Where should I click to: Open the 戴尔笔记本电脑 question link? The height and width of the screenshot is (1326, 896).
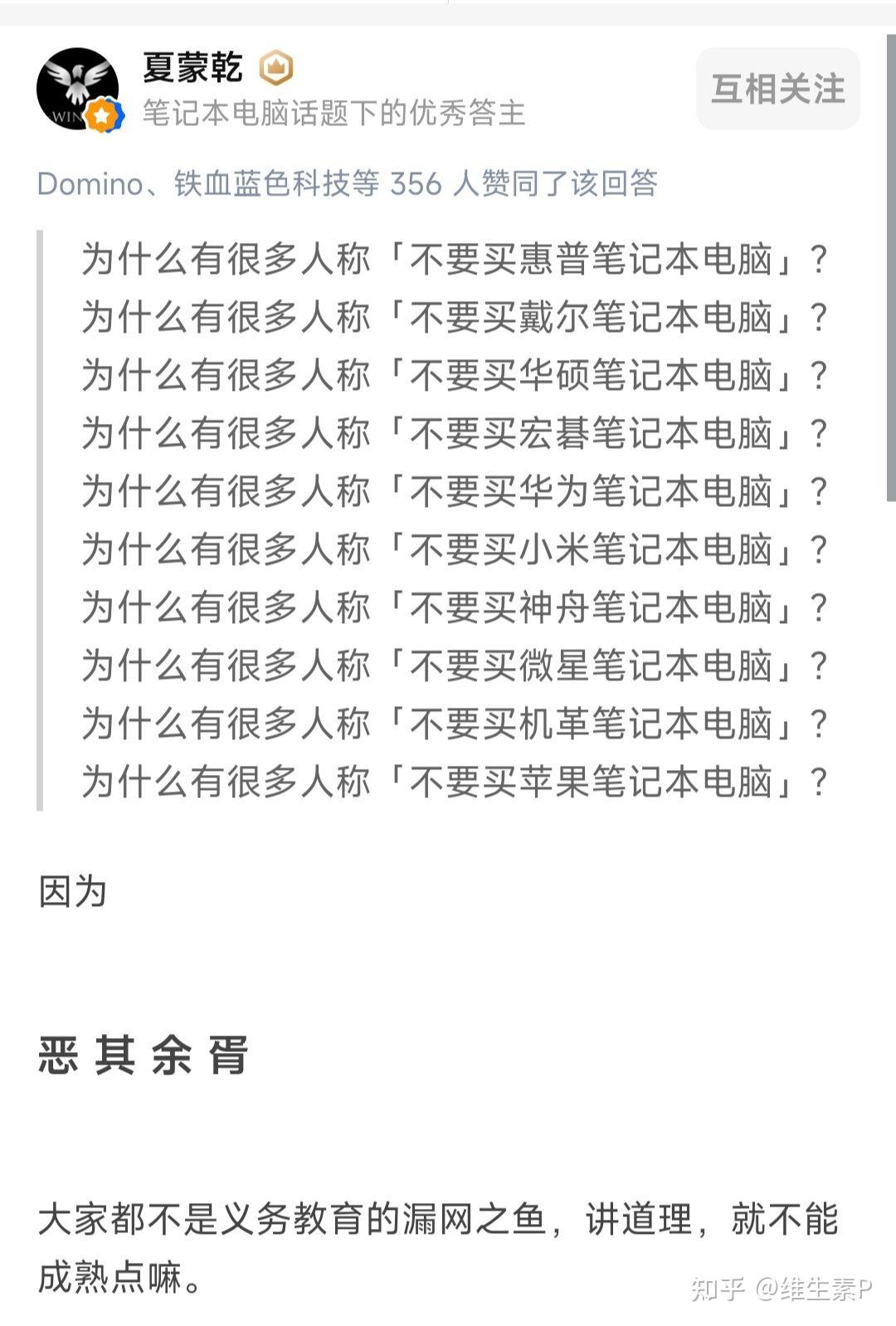(x=452, y=315)
